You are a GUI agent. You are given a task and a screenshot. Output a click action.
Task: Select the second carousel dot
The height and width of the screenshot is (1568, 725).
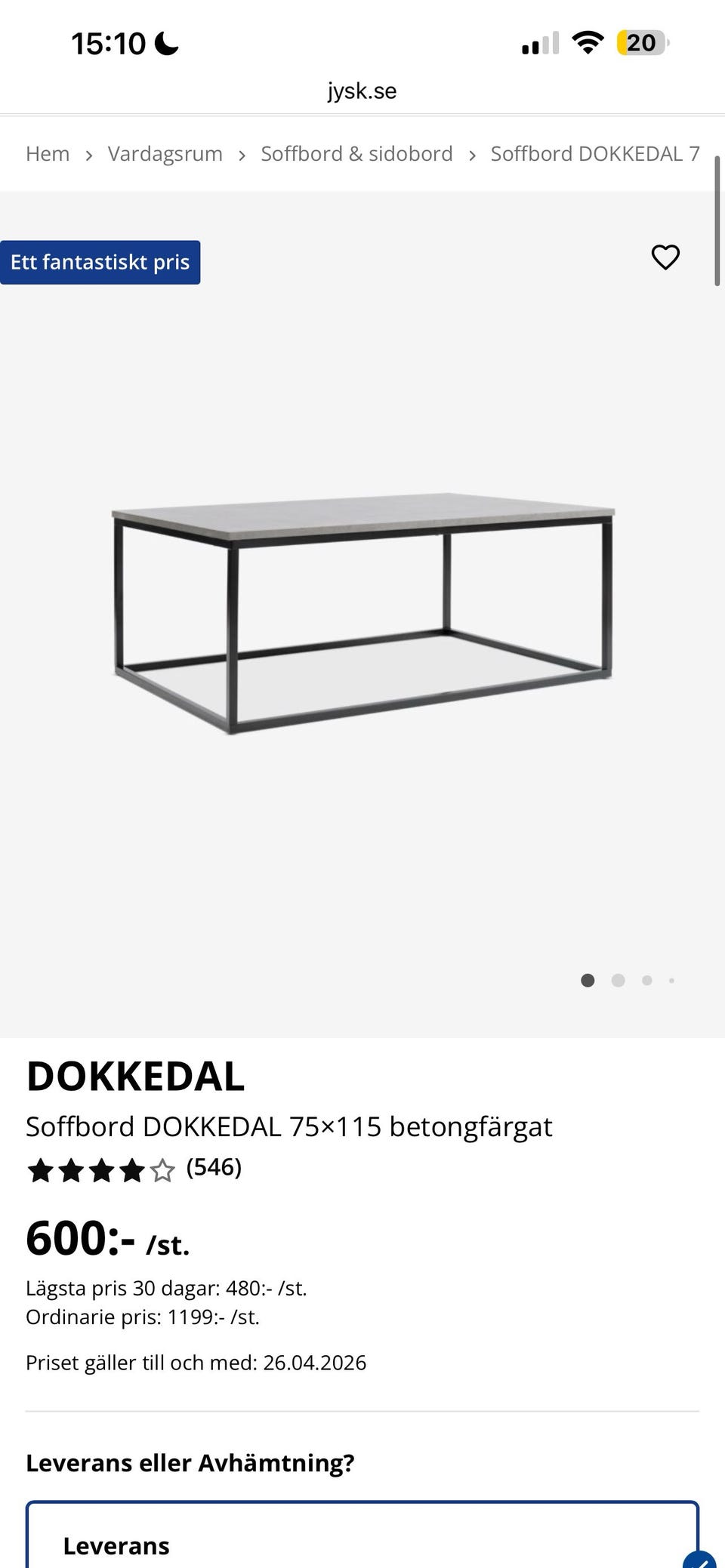click(x=618, y=980)
